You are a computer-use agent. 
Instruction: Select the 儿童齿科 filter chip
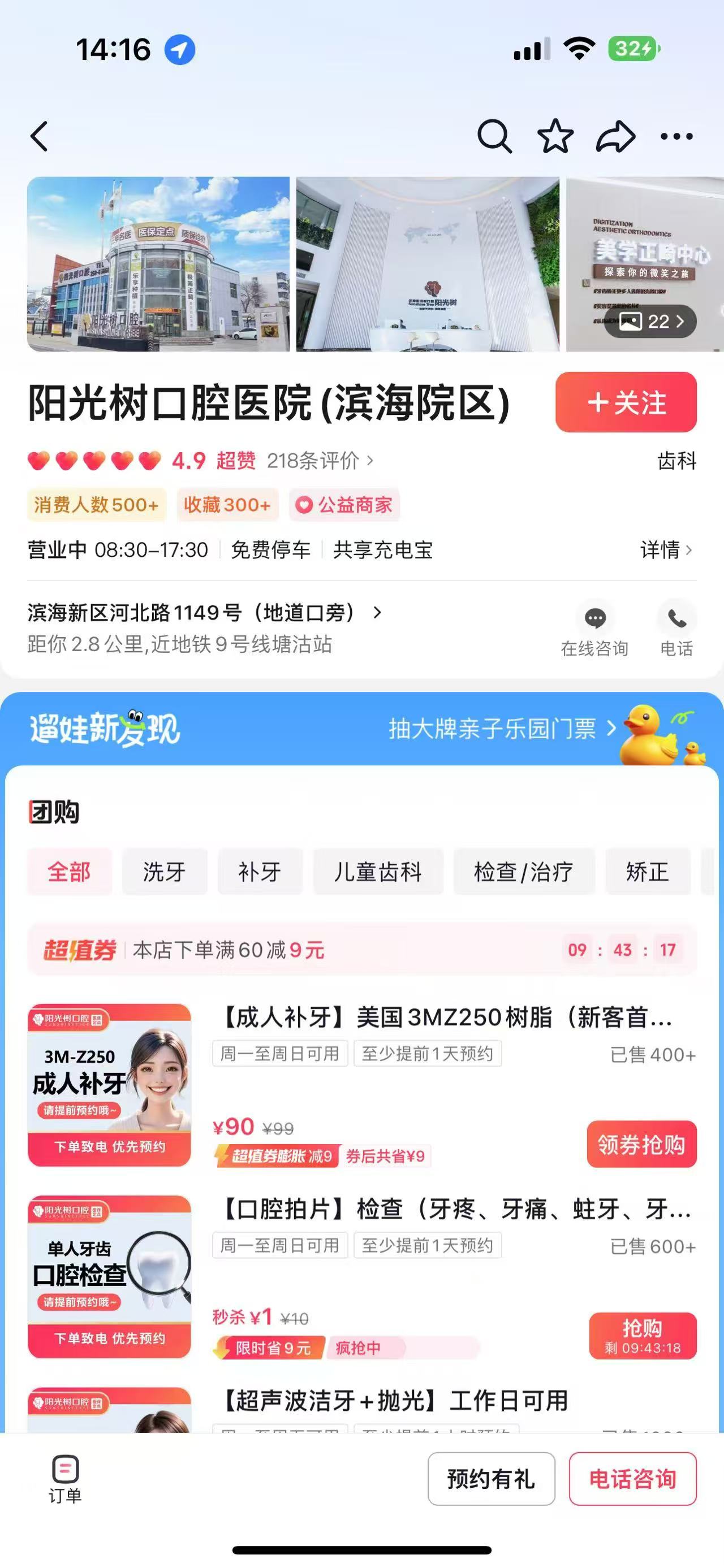click(x=377, y=872)
